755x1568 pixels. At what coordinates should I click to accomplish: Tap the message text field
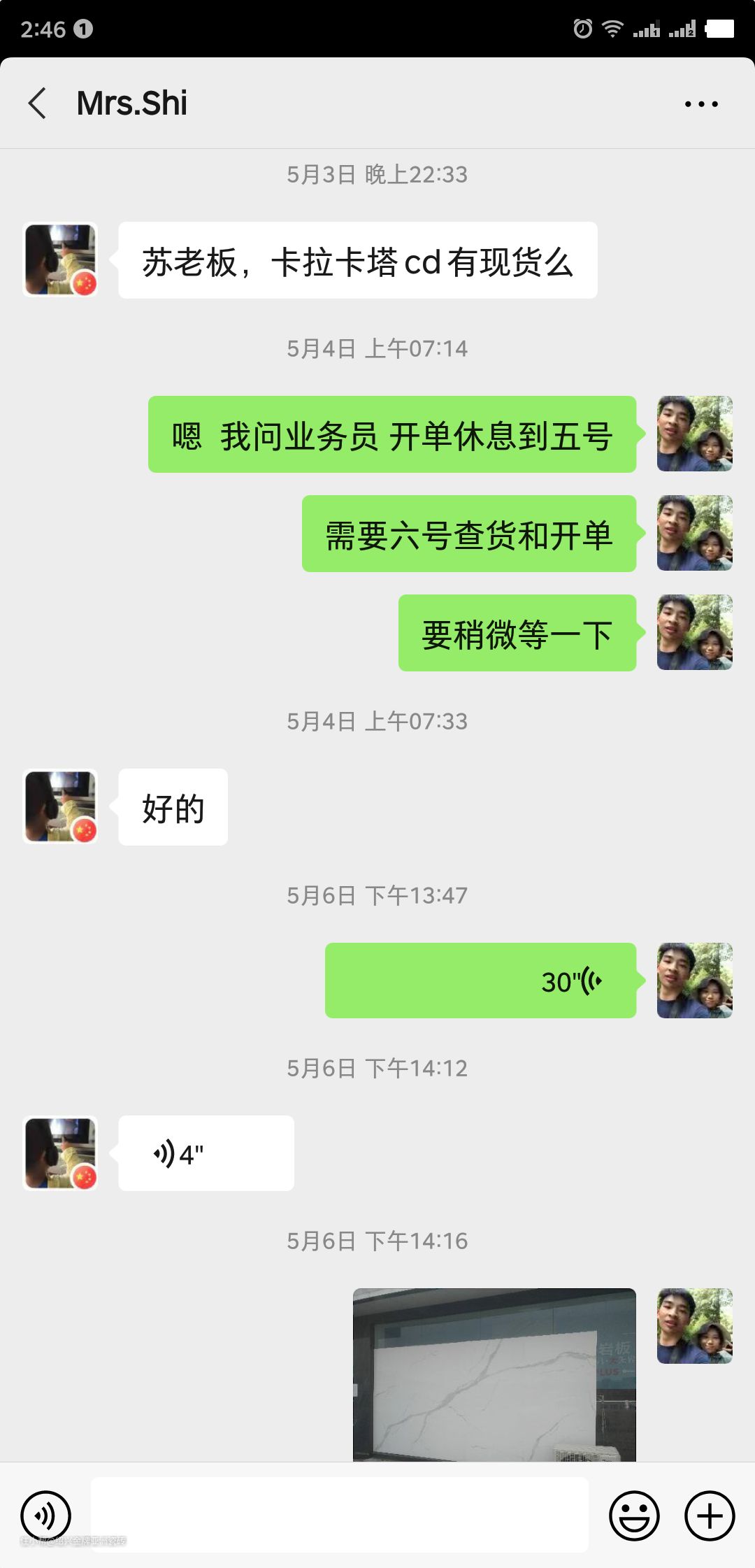(339, 1514)
